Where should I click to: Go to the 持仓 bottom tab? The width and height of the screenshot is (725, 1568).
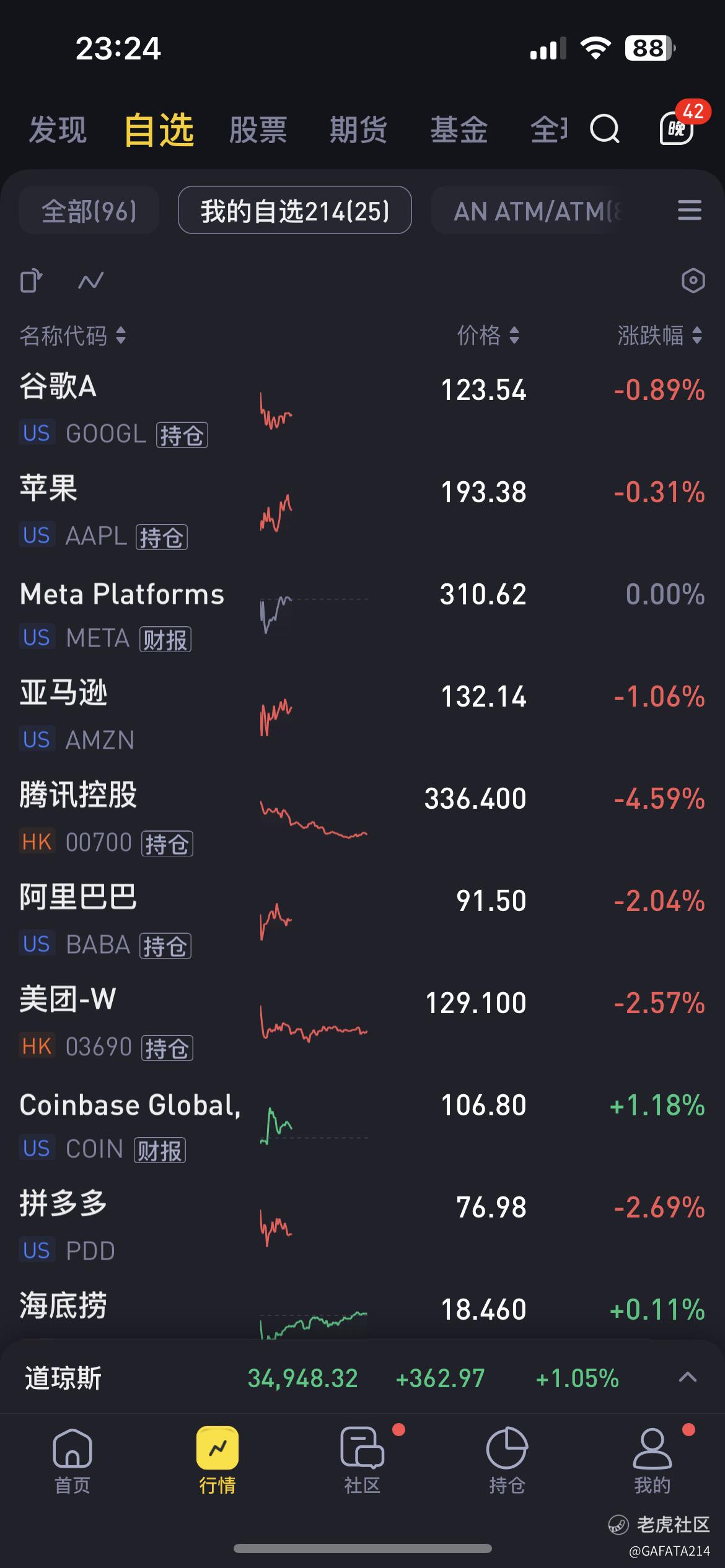507,1459
